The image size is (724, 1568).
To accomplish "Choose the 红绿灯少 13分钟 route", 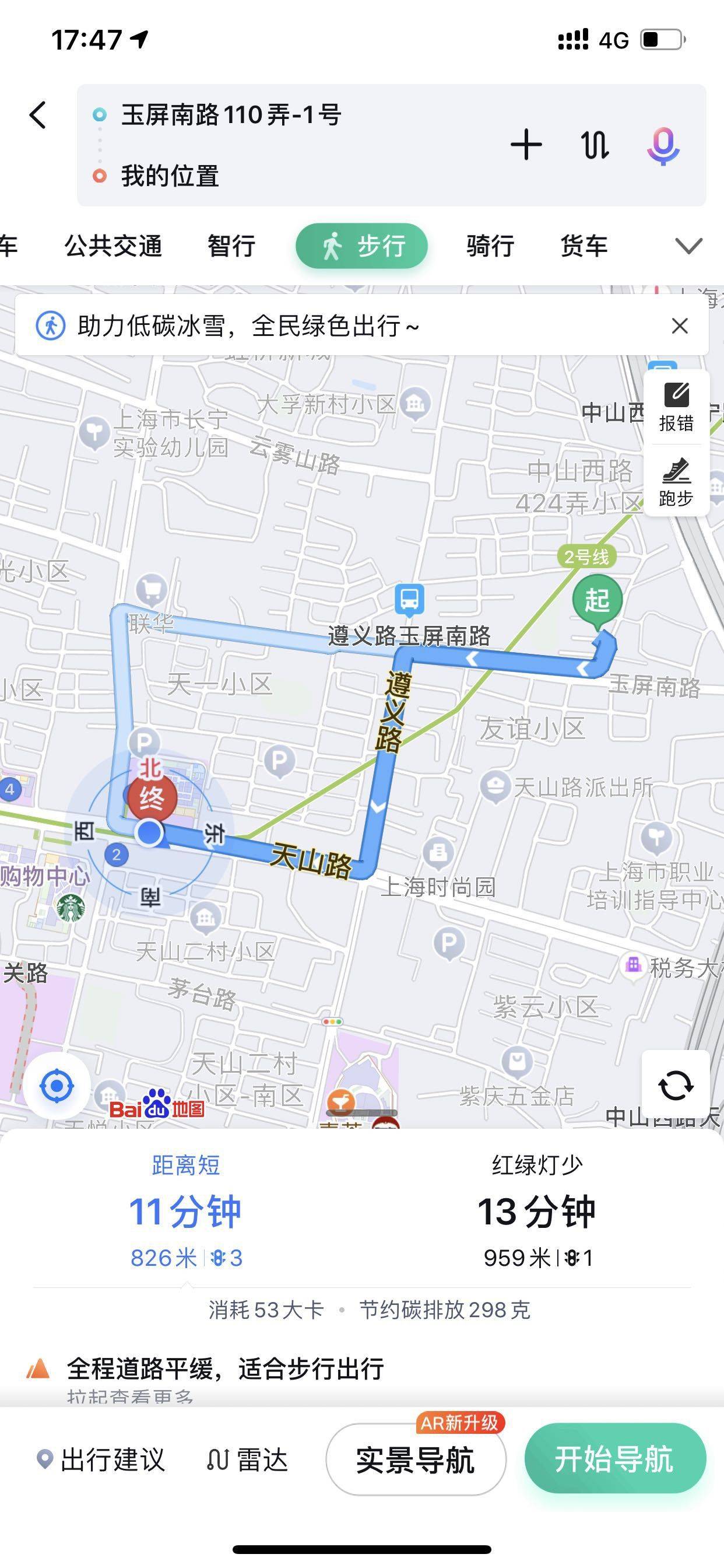I will 537,1212.
